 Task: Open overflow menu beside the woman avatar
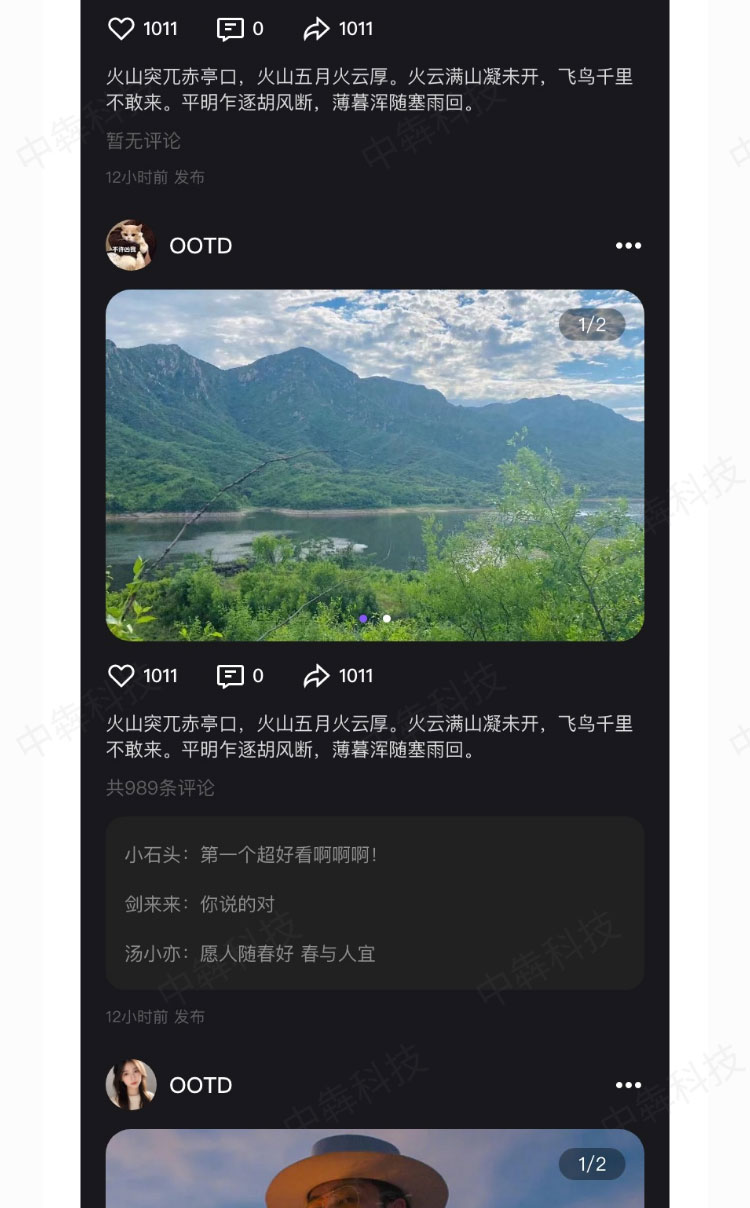point(628,1085)
